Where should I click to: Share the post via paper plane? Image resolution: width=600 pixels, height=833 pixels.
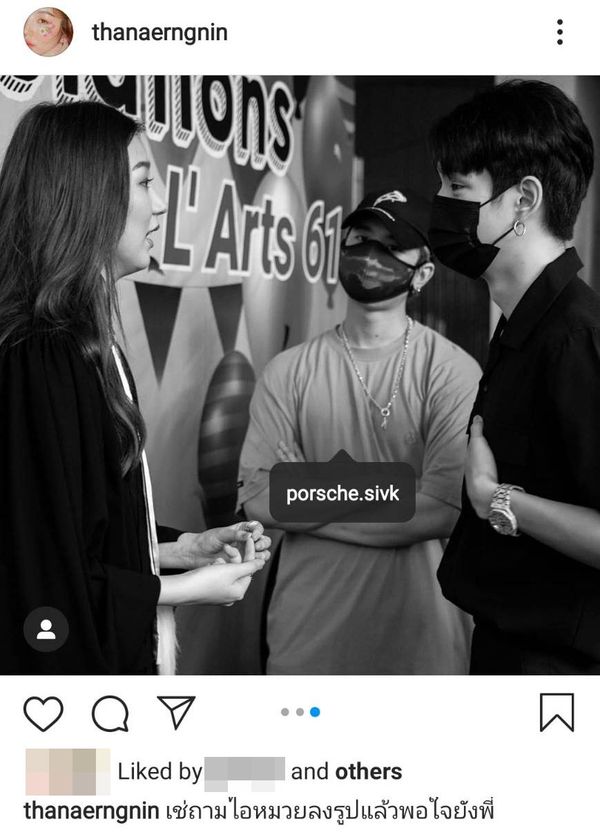176,712
